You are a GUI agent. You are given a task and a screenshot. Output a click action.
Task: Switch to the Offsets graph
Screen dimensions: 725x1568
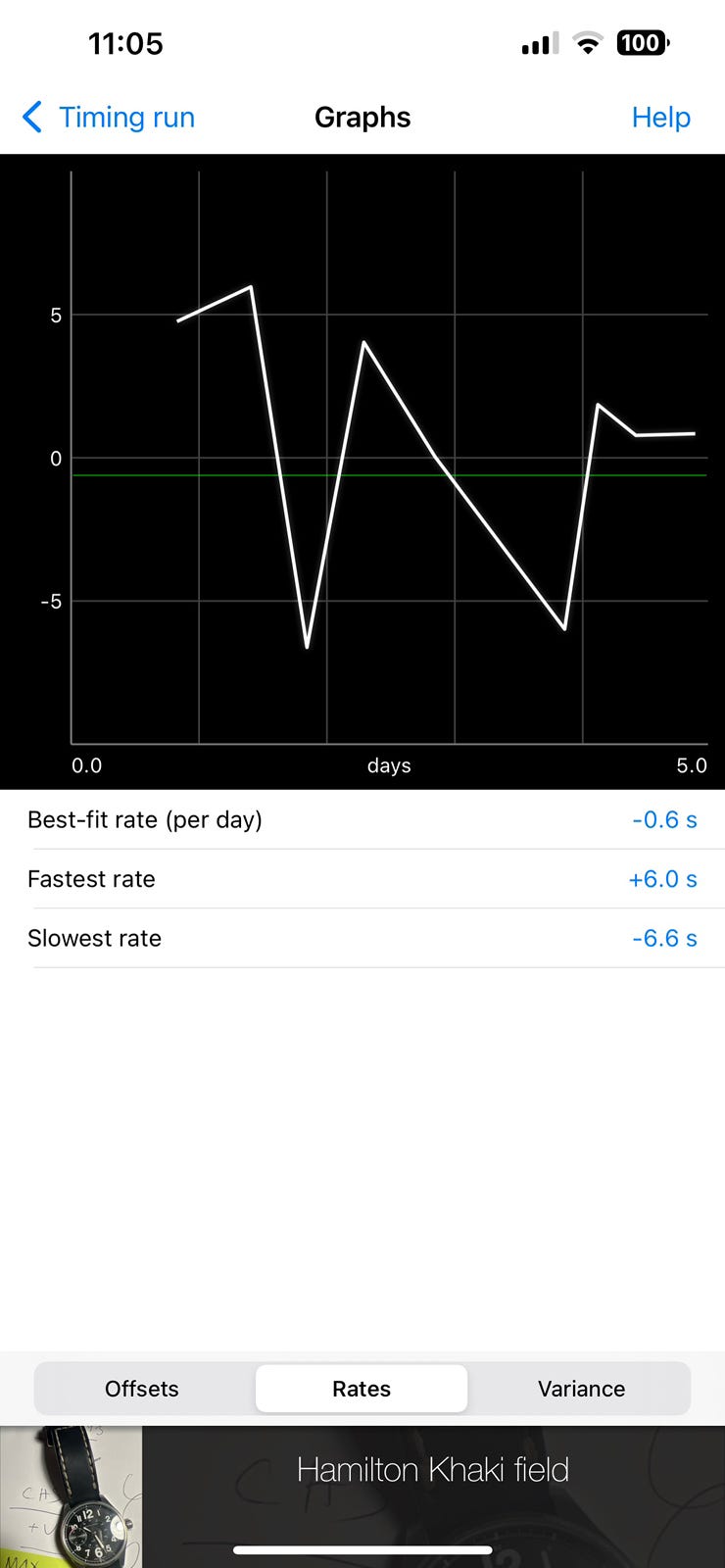point(142,1389)
